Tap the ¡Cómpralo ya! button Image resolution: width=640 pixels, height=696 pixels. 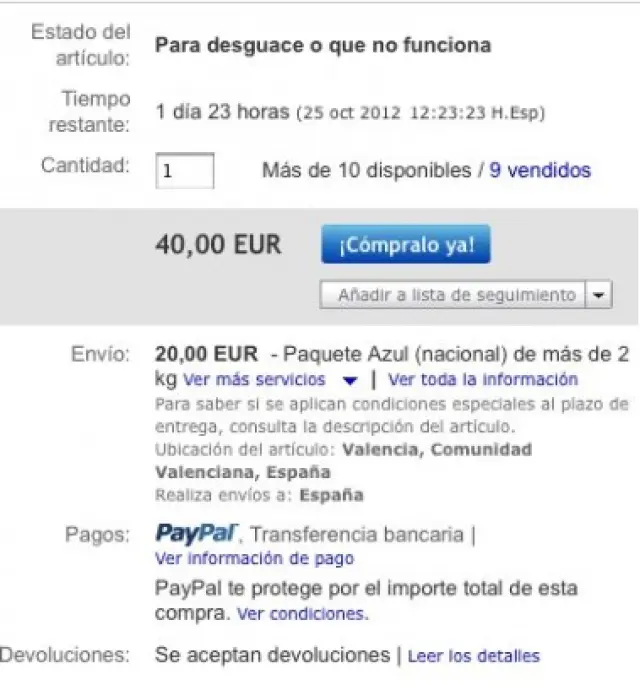tap(405, 245)
